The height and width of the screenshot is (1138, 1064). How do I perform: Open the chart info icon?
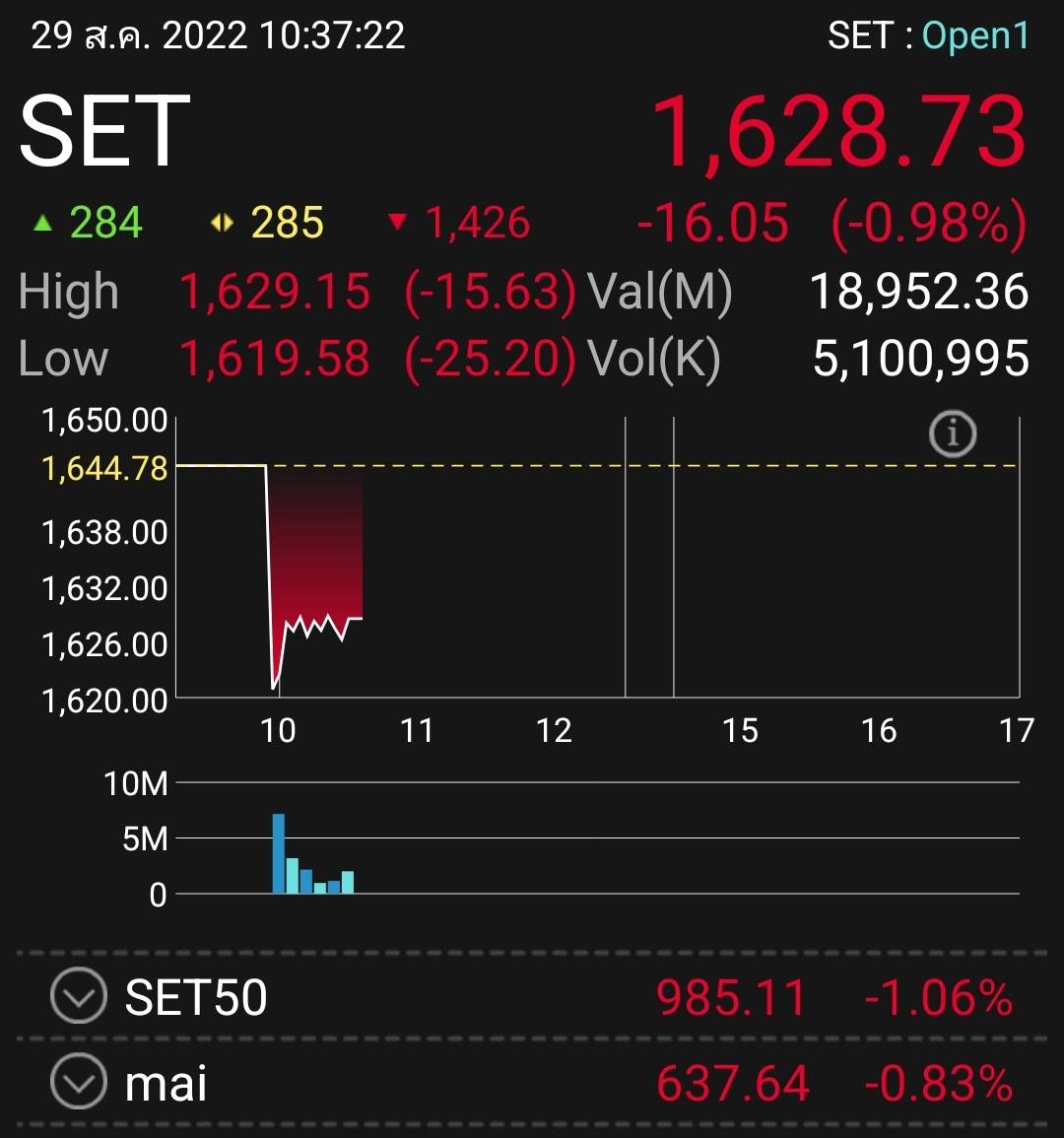pos(953,434)
